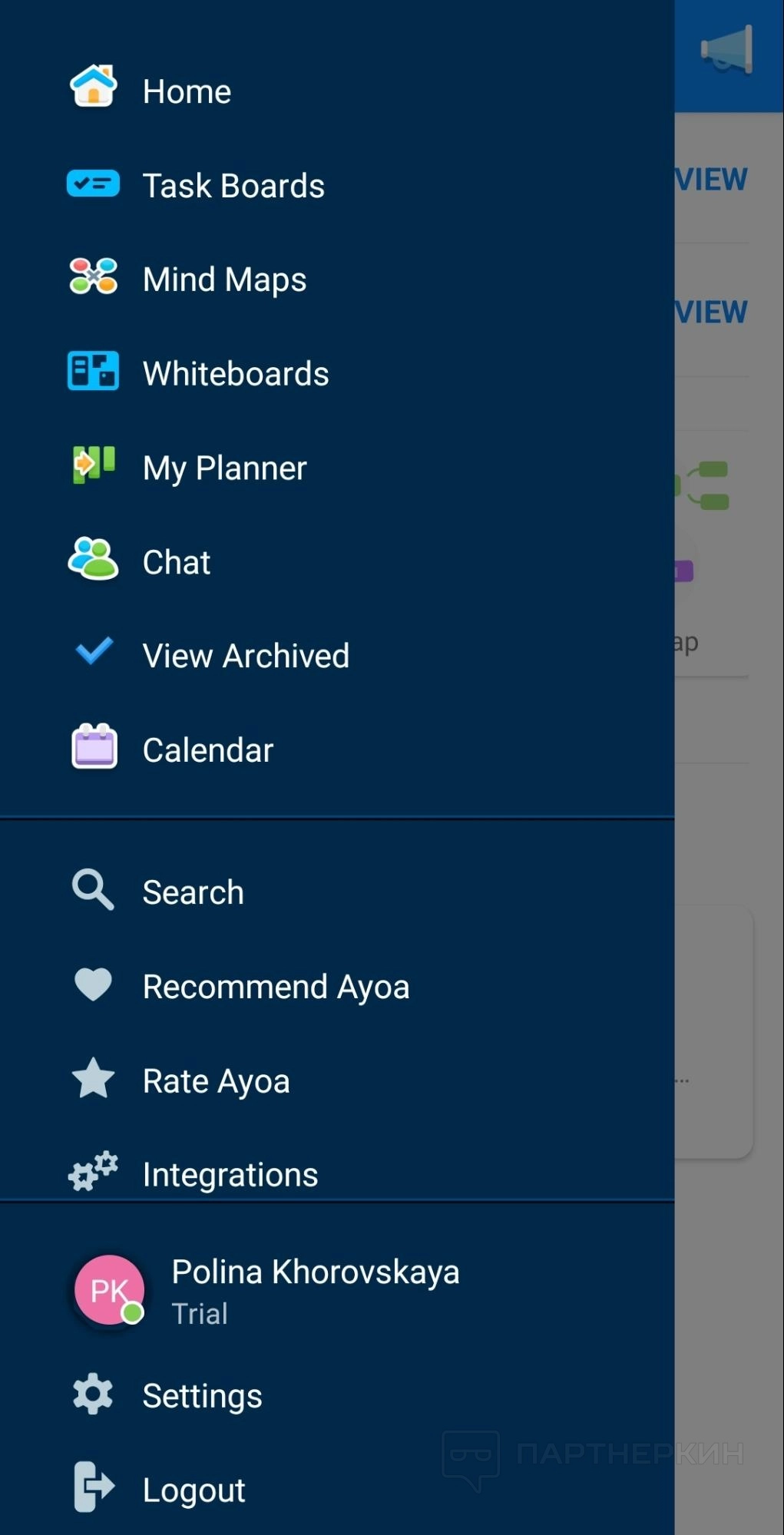Image resolution: width=784 pixels, height=1535 pixels.
Task: Open Settings
Action: (x=202, y=1395)
